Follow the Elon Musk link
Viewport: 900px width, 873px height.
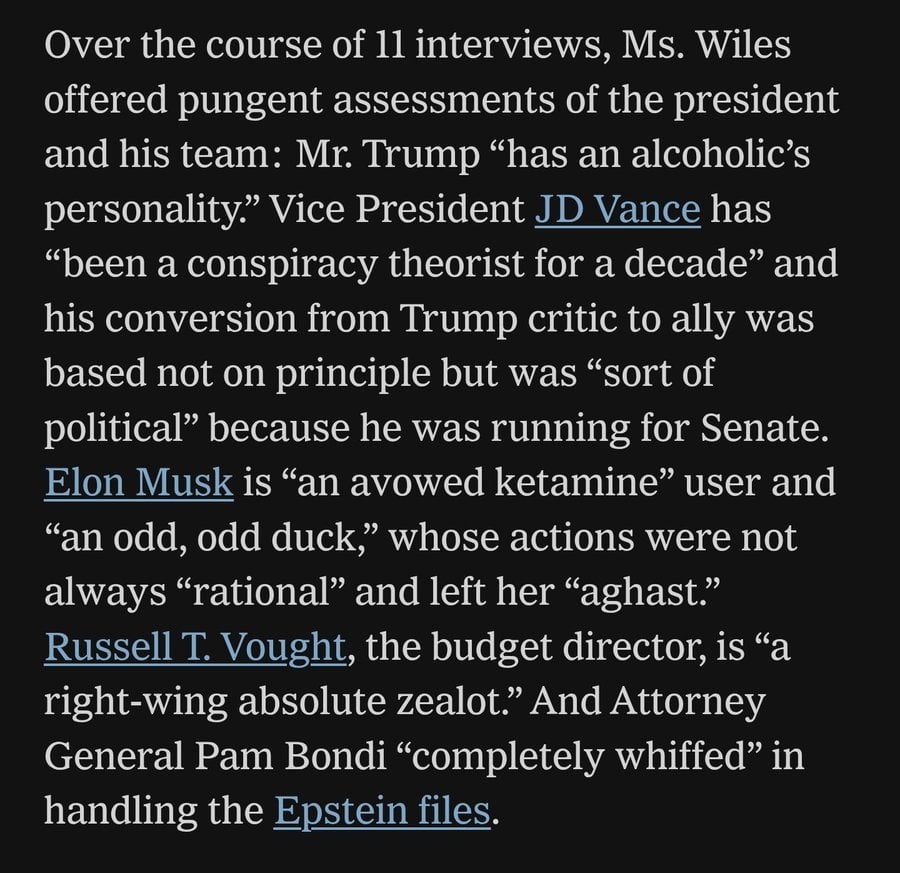(138, 482)
